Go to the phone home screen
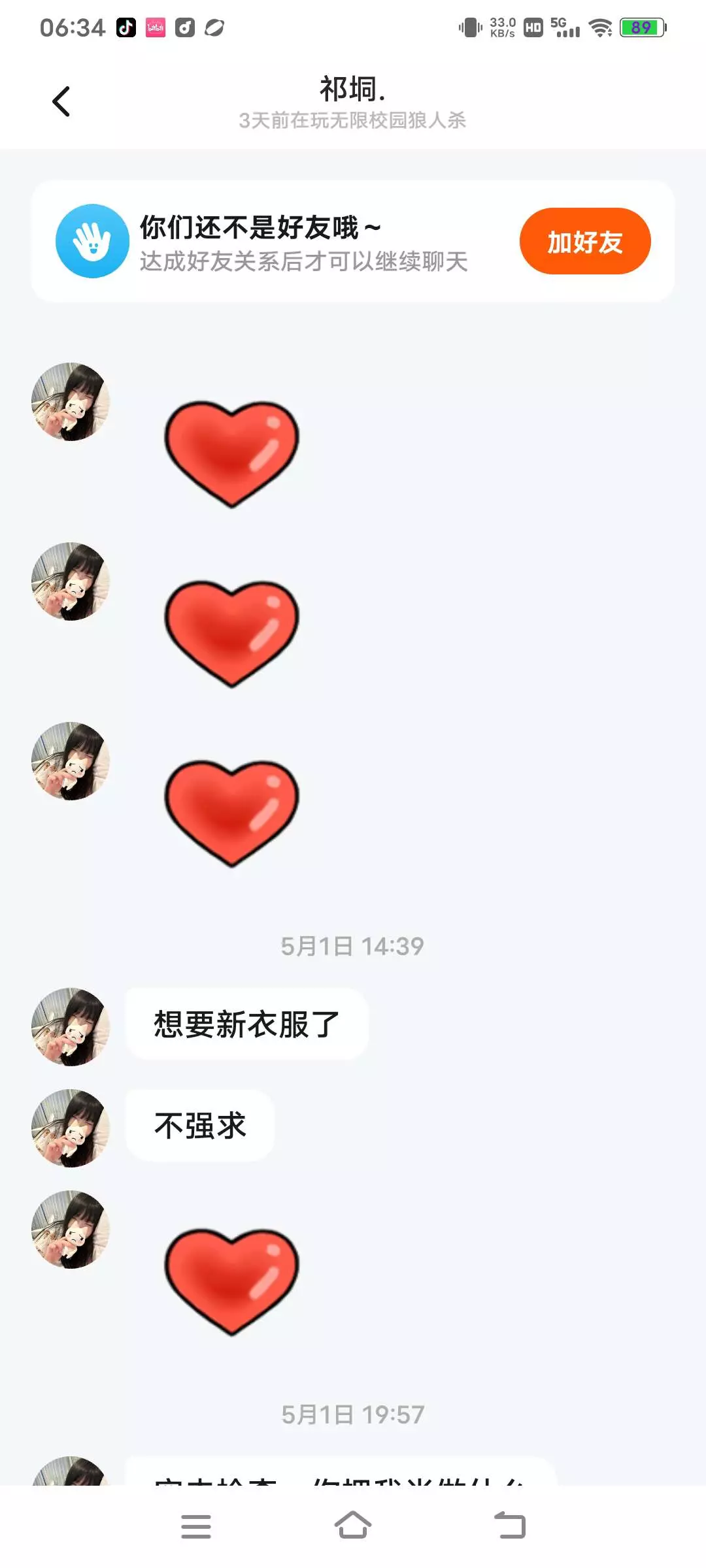 [353, 1526]
